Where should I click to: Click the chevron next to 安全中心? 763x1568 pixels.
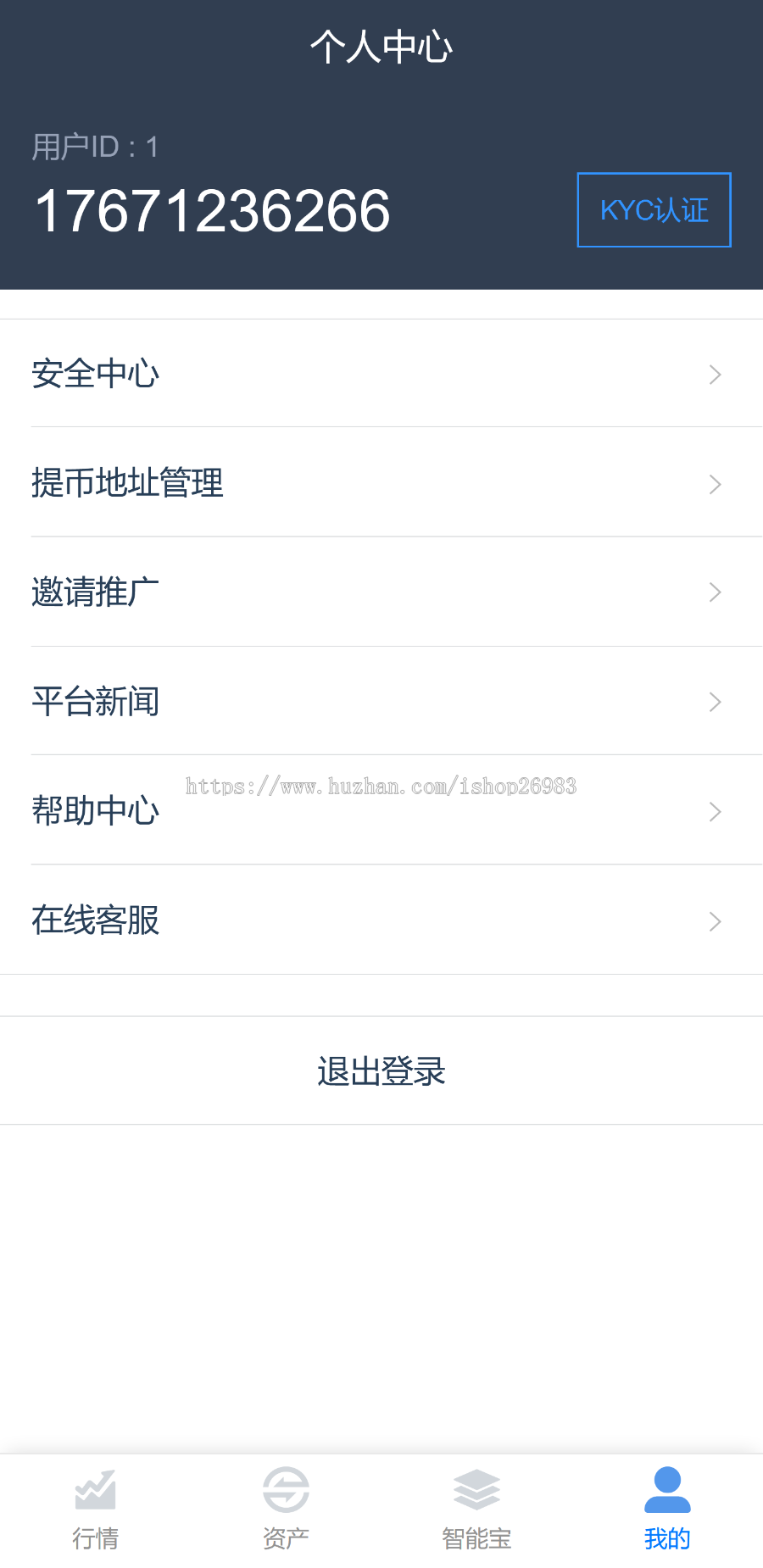point(714,374)
